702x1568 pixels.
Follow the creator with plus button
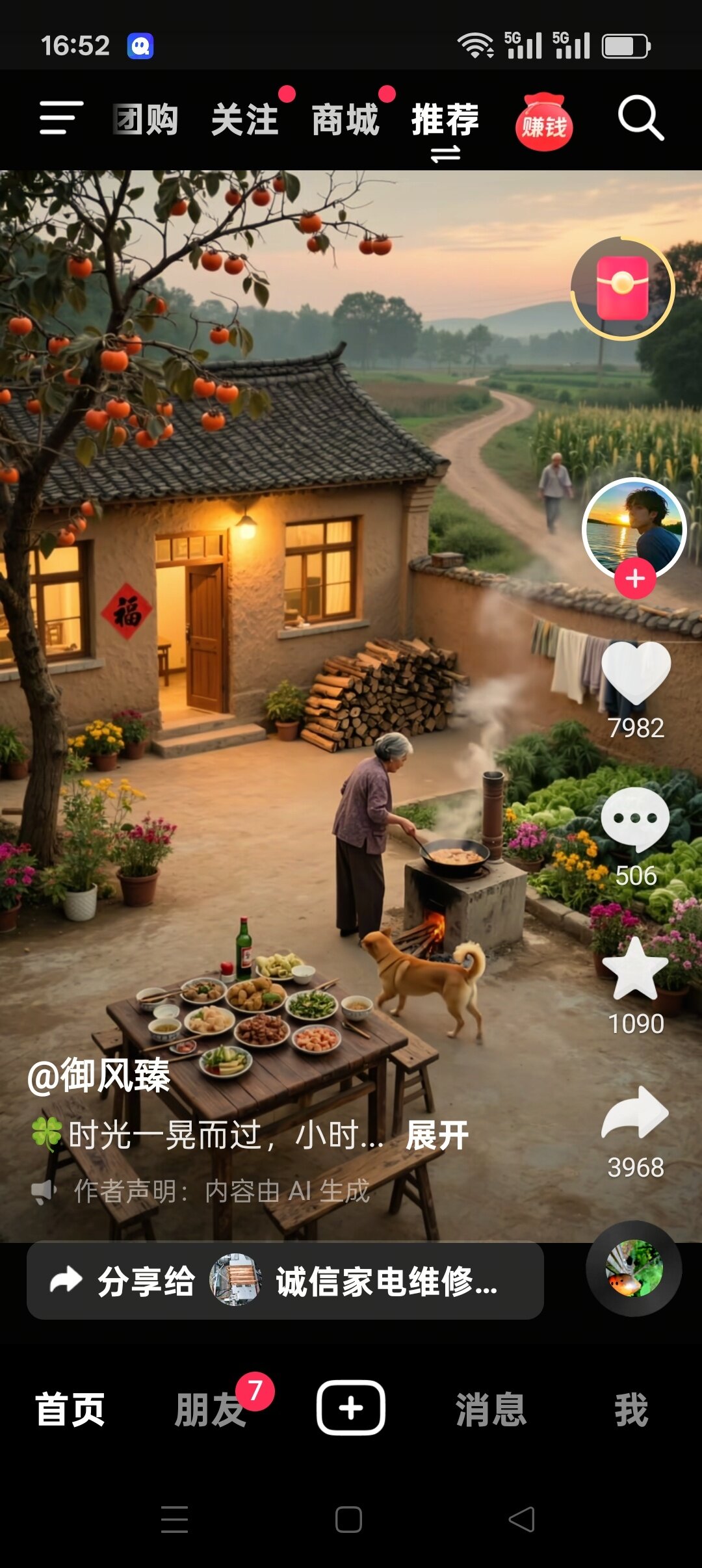tap(635, 578)
